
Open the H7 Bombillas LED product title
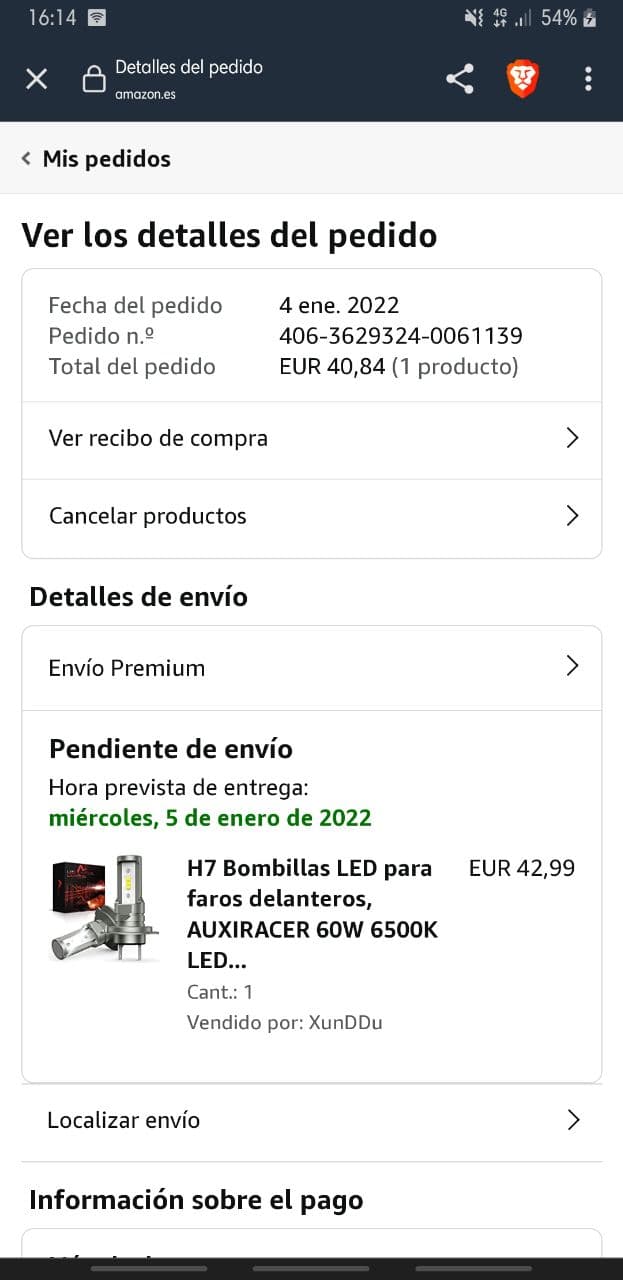[310, 913]
